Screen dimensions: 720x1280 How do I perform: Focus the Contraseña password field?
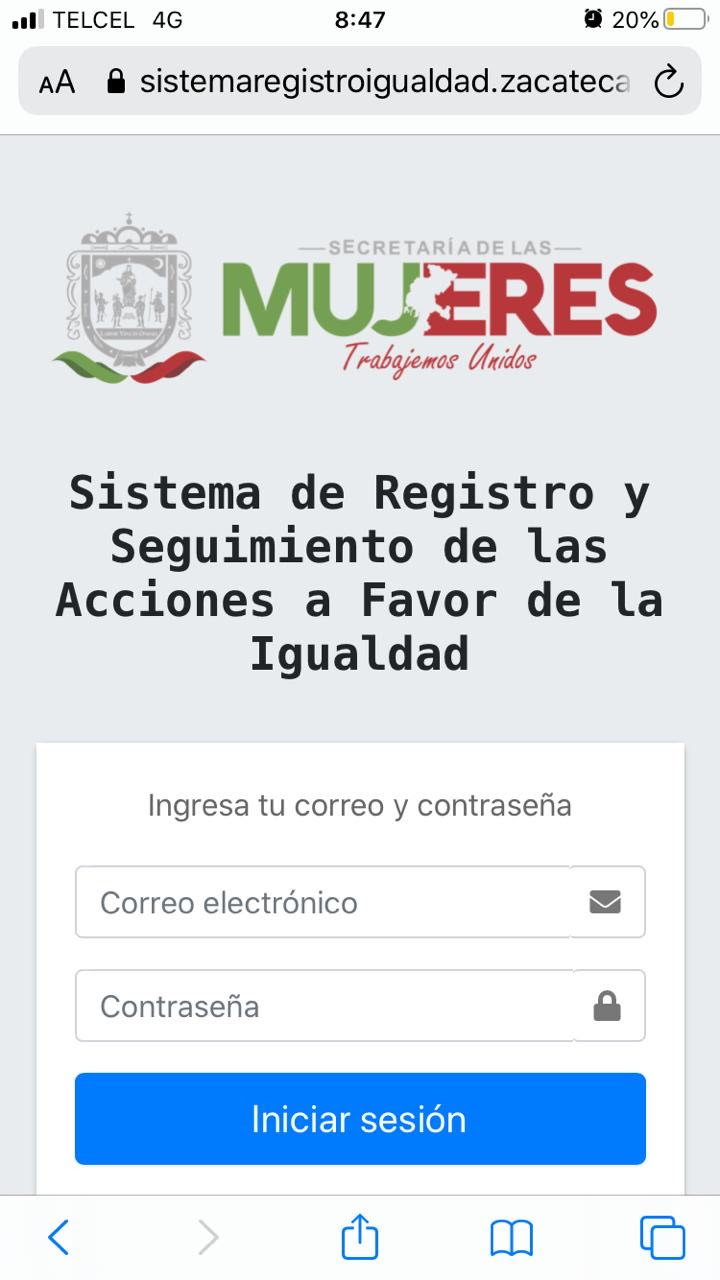click(x=324, y=1006)
